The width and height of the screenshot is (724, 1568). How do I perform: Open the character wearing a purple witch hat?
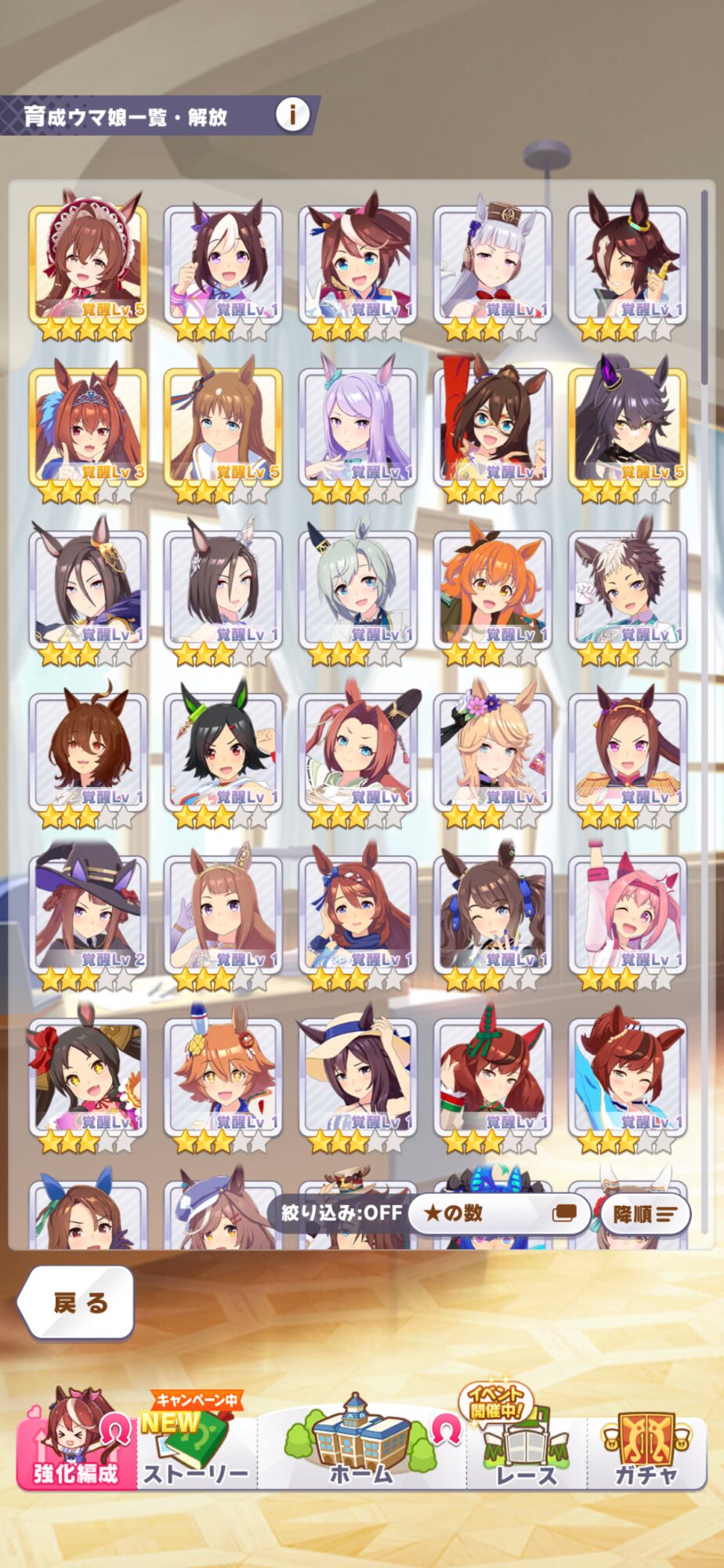click(89, 917)
